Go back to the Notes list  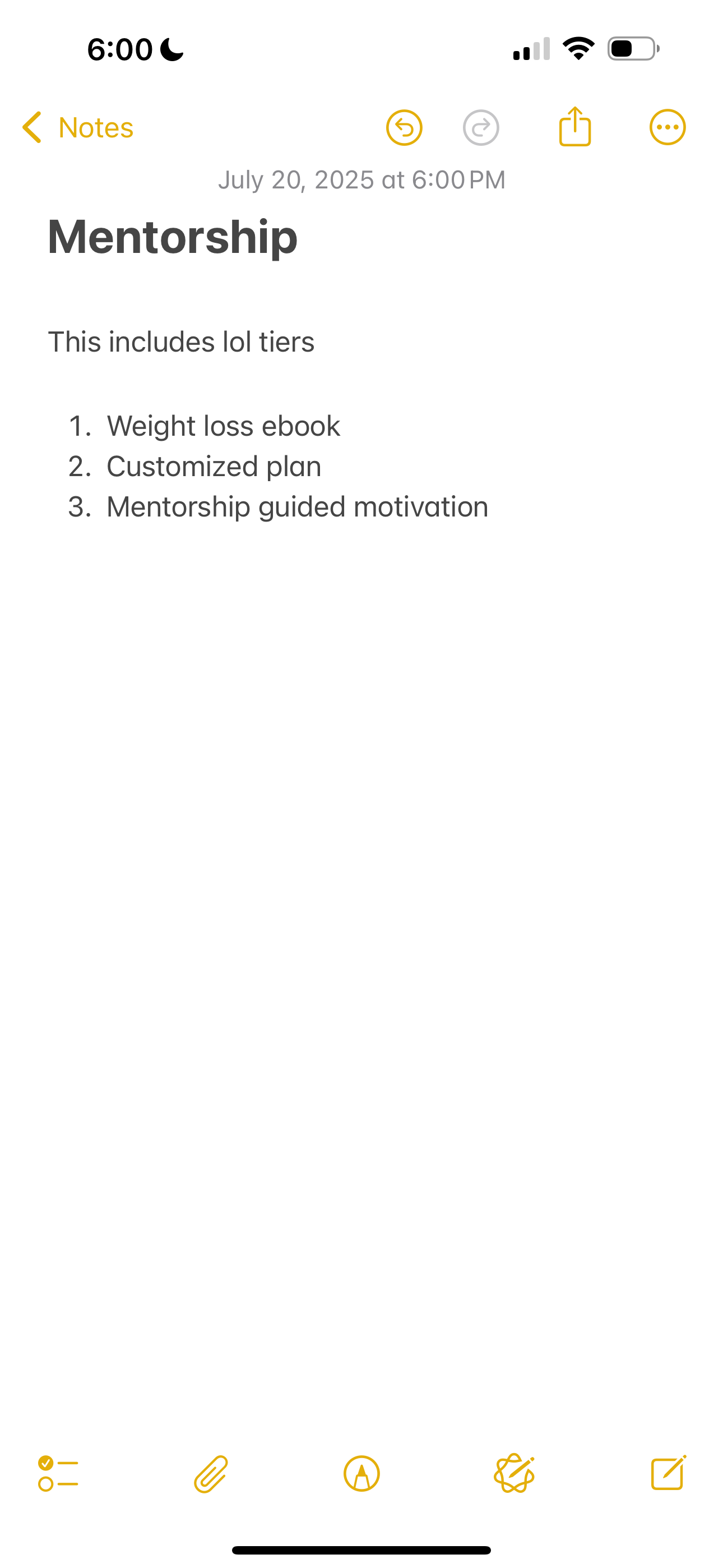click(x=77, y=128)
